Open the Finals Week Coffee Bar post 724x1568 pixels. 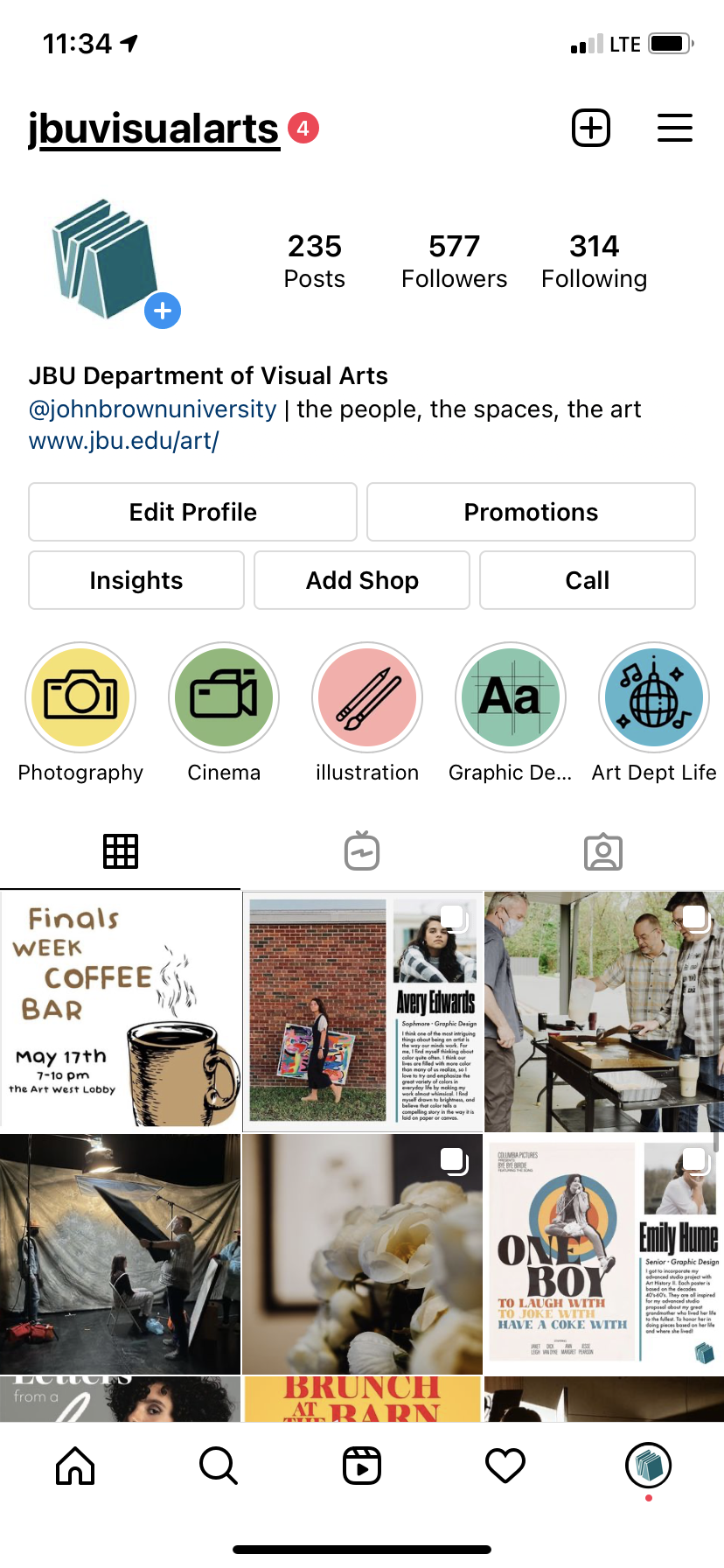pyautogui.click(x=120, y=1011)
